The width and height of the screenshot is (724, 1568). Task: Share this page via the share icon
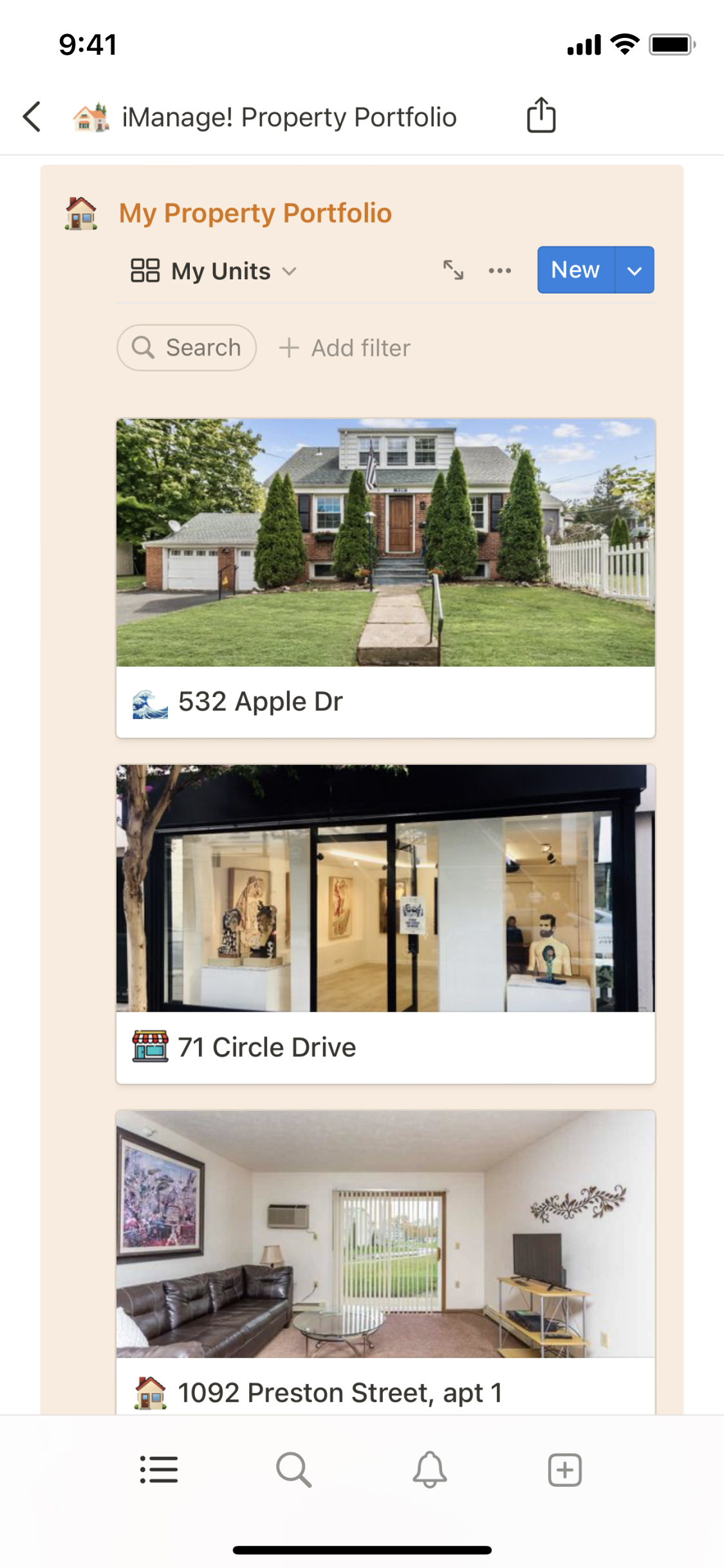tap(541, 115)
